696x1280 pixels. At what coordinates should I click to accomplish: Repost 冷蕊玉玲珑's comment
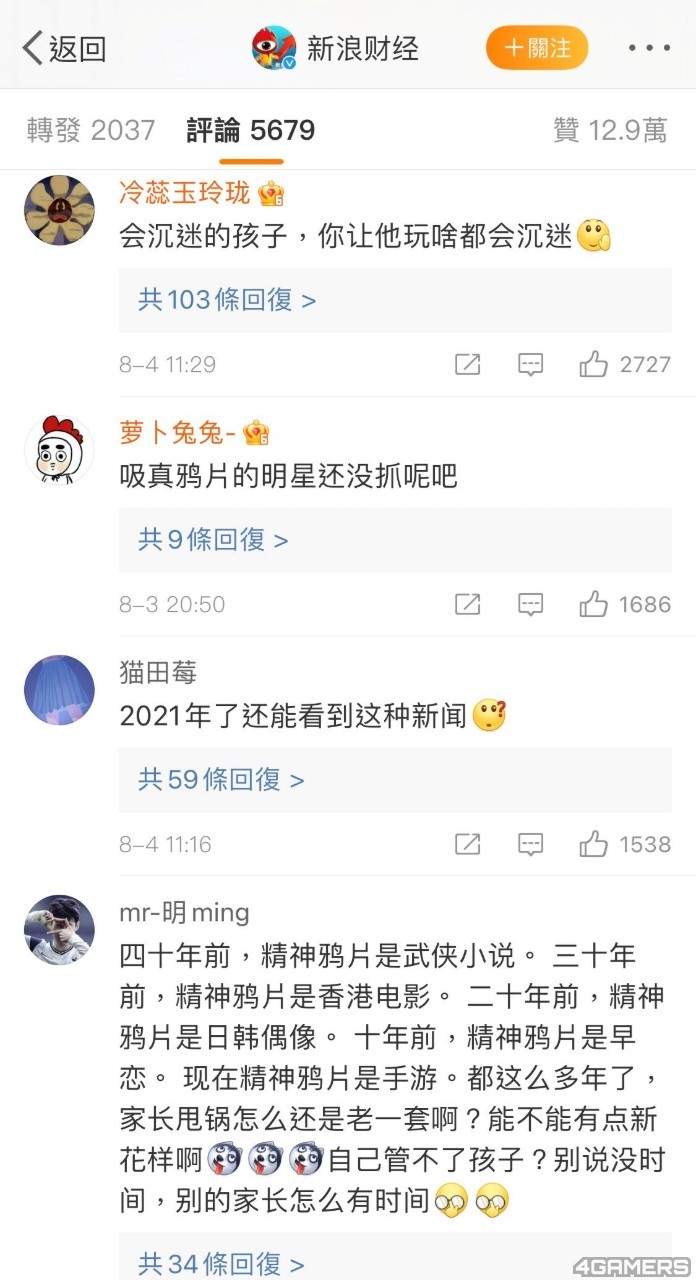pyautogui.click(x=467, y=364)
